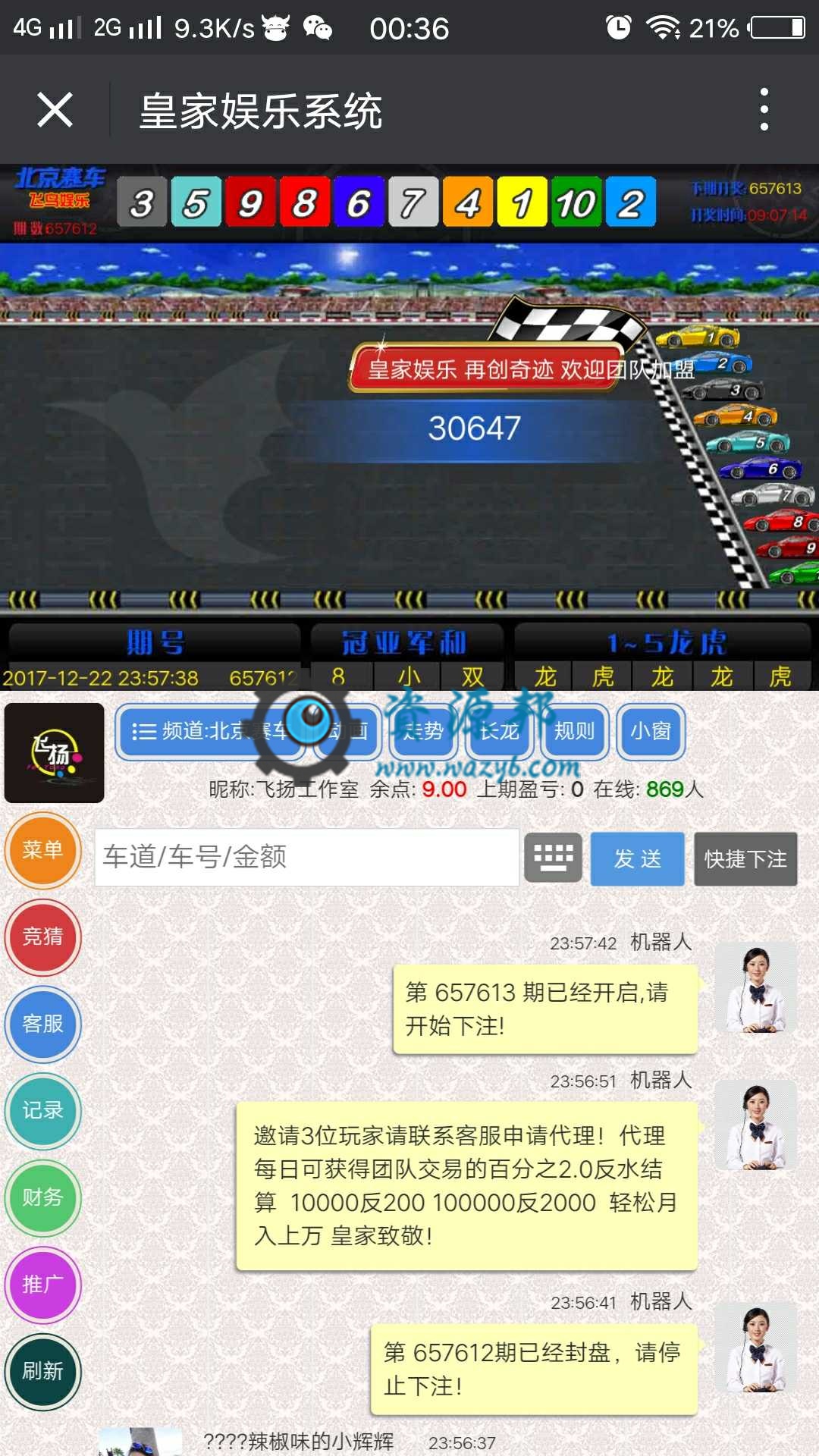Screen dimensions: 819x1456
Task: Open the 财务 finance button
Action: click(43, 1197)
